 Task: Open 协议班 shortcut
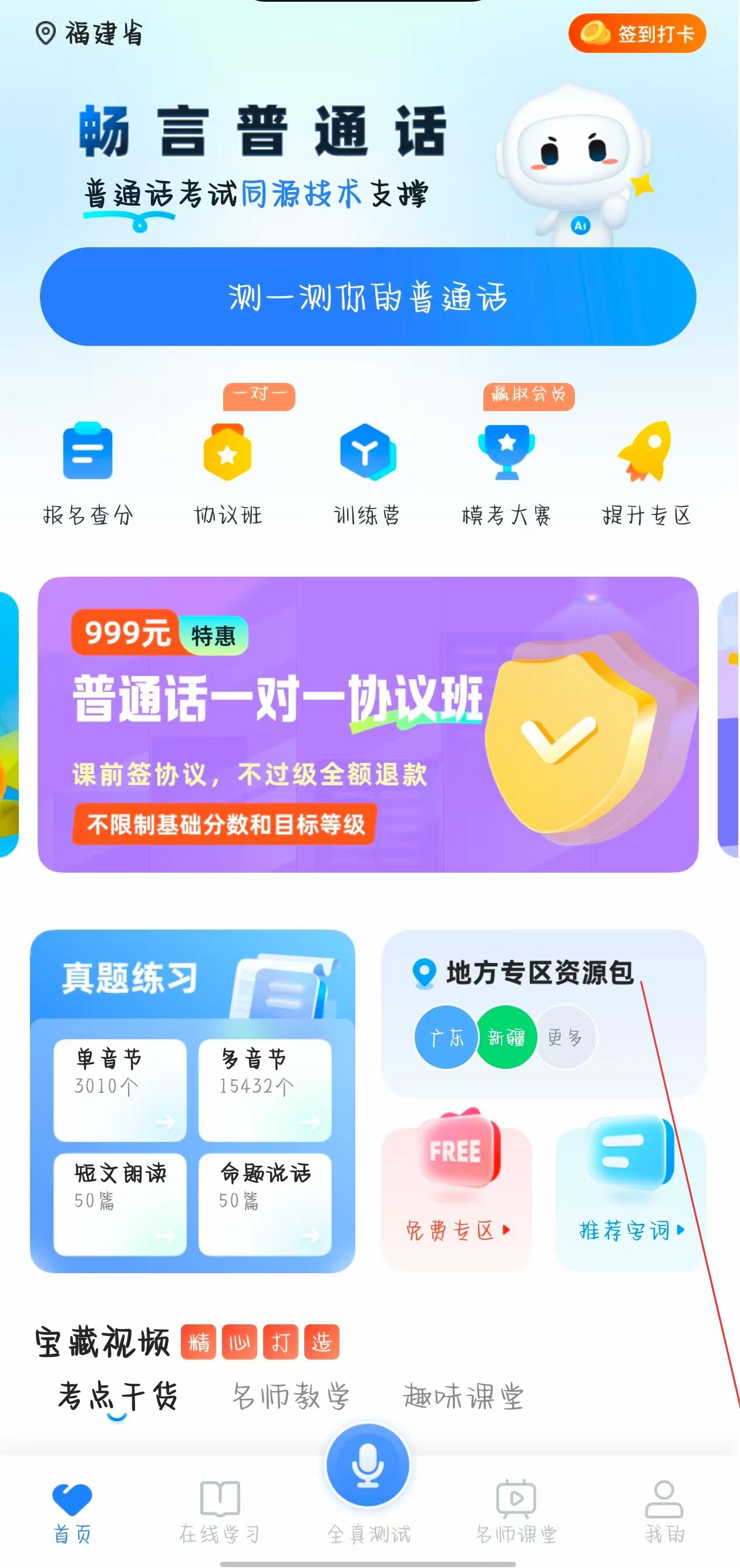(x=228, y=473)
